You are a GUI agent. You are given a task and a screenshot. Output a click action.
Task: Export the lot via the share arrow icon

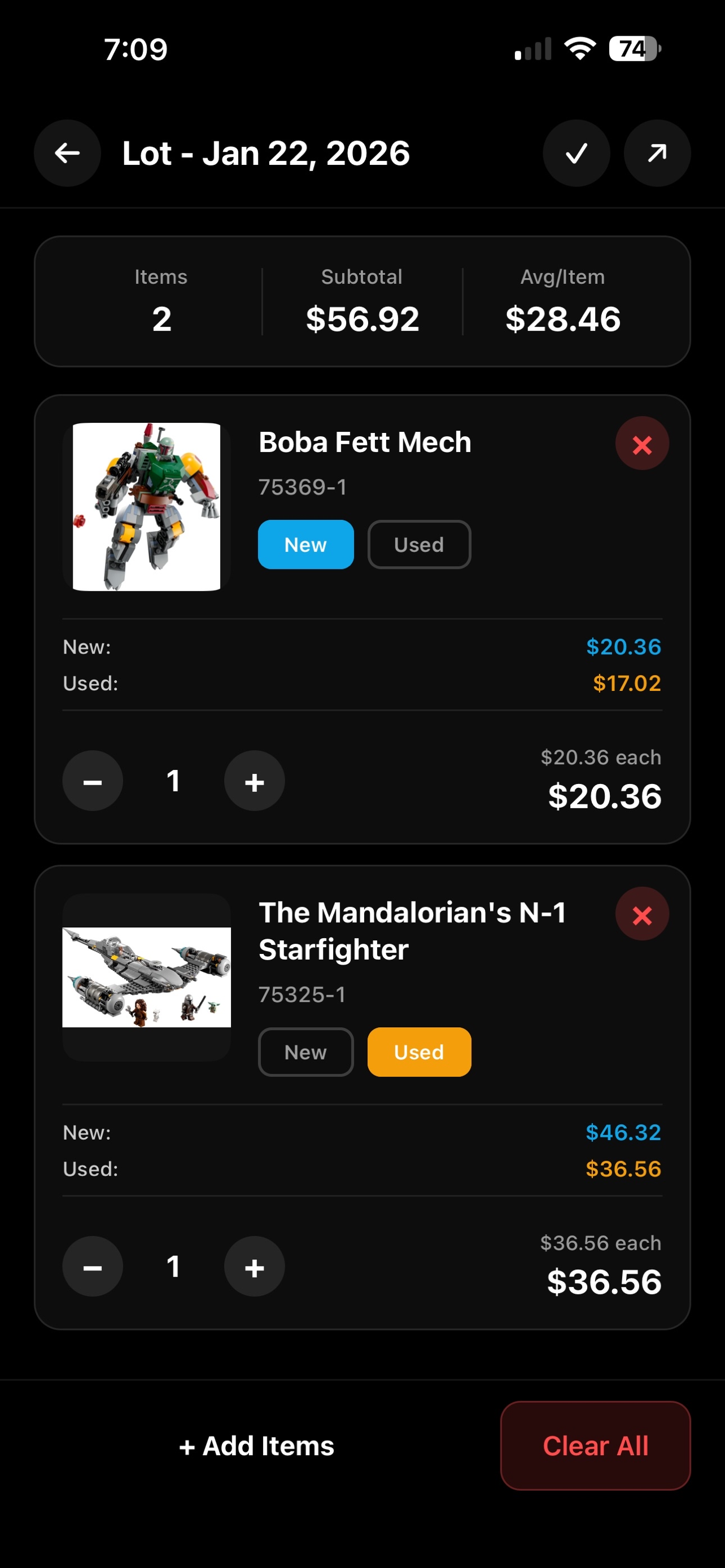click(x=657, y=154)
